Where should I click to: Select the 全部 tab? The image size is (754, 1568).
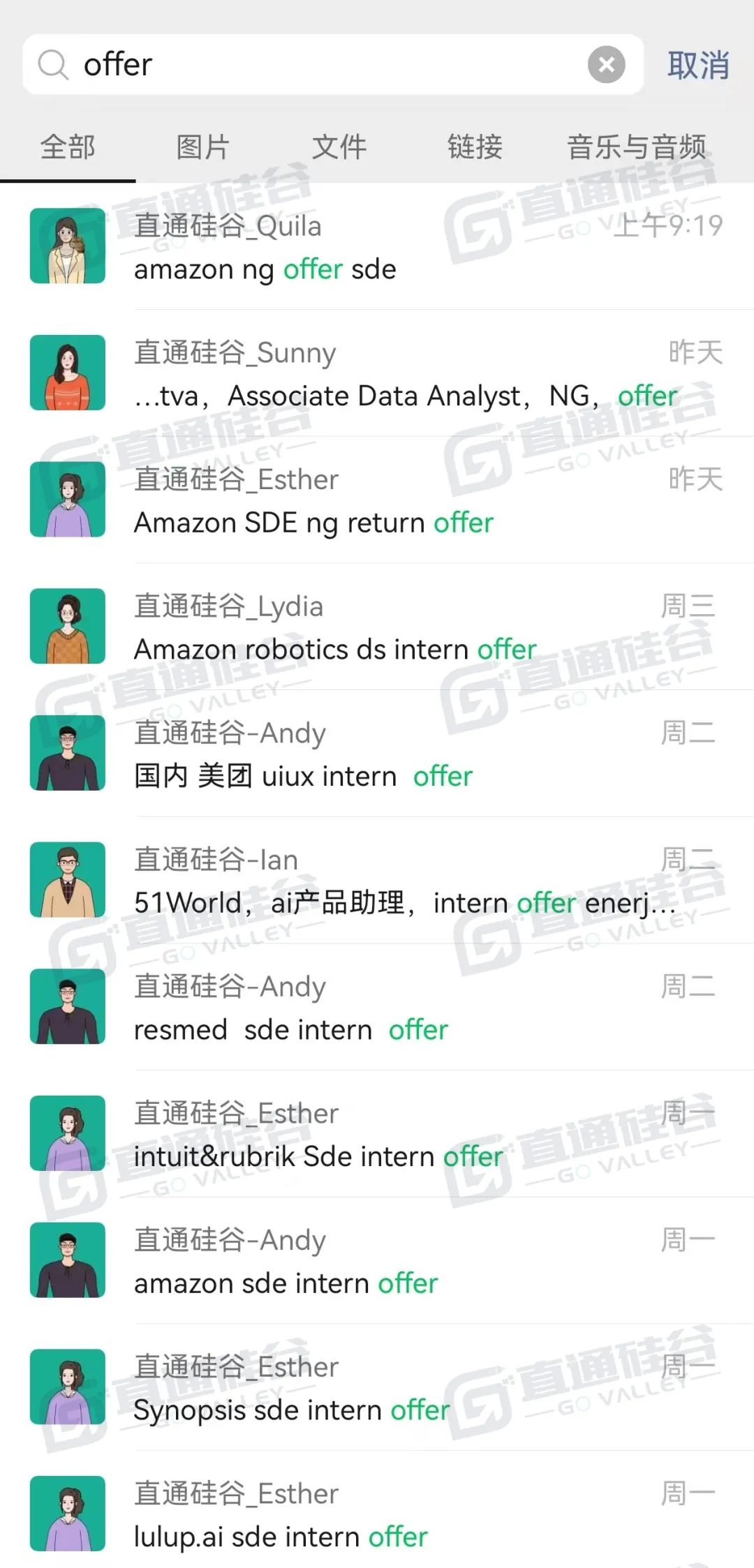68,147
